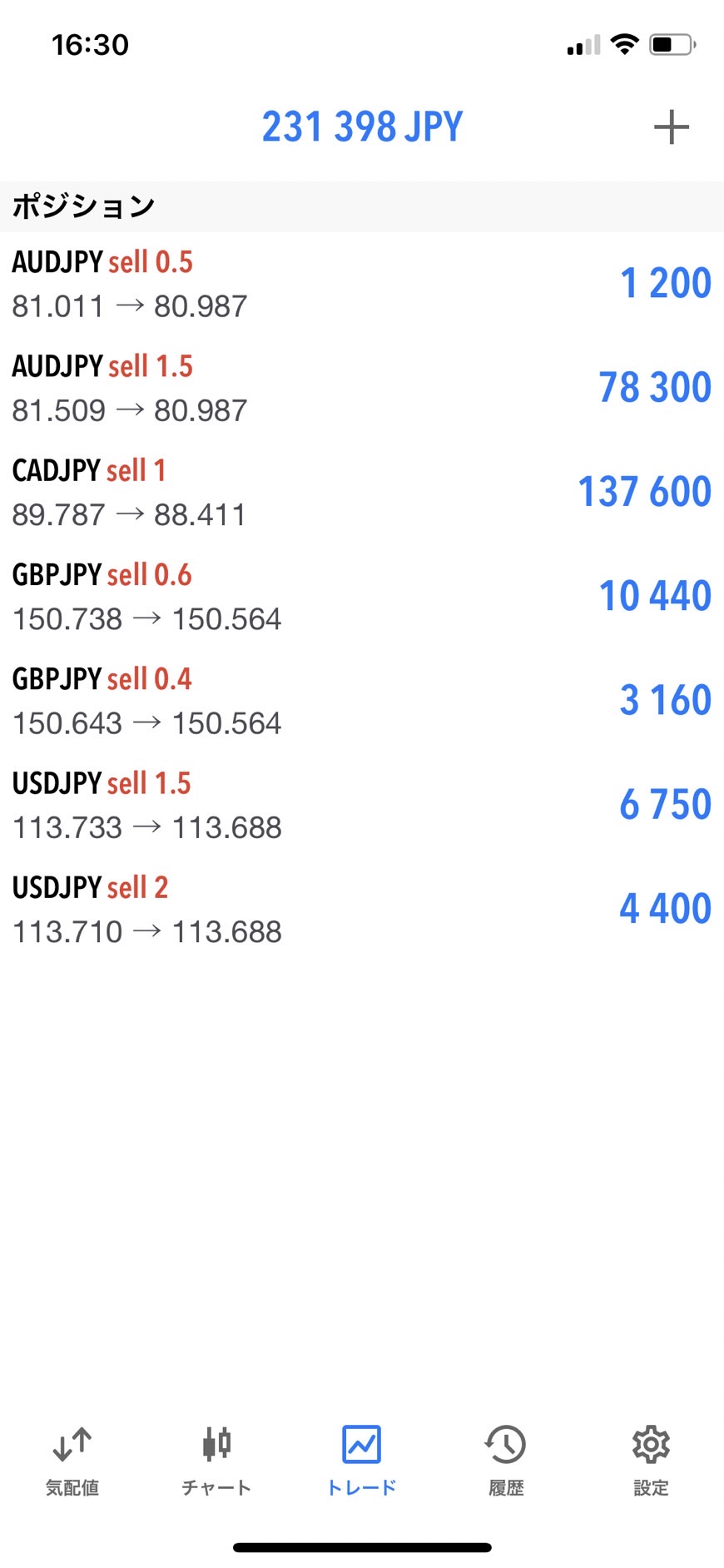
Task: Select the CADJPY sell 1 position
Action: (362, 493)
